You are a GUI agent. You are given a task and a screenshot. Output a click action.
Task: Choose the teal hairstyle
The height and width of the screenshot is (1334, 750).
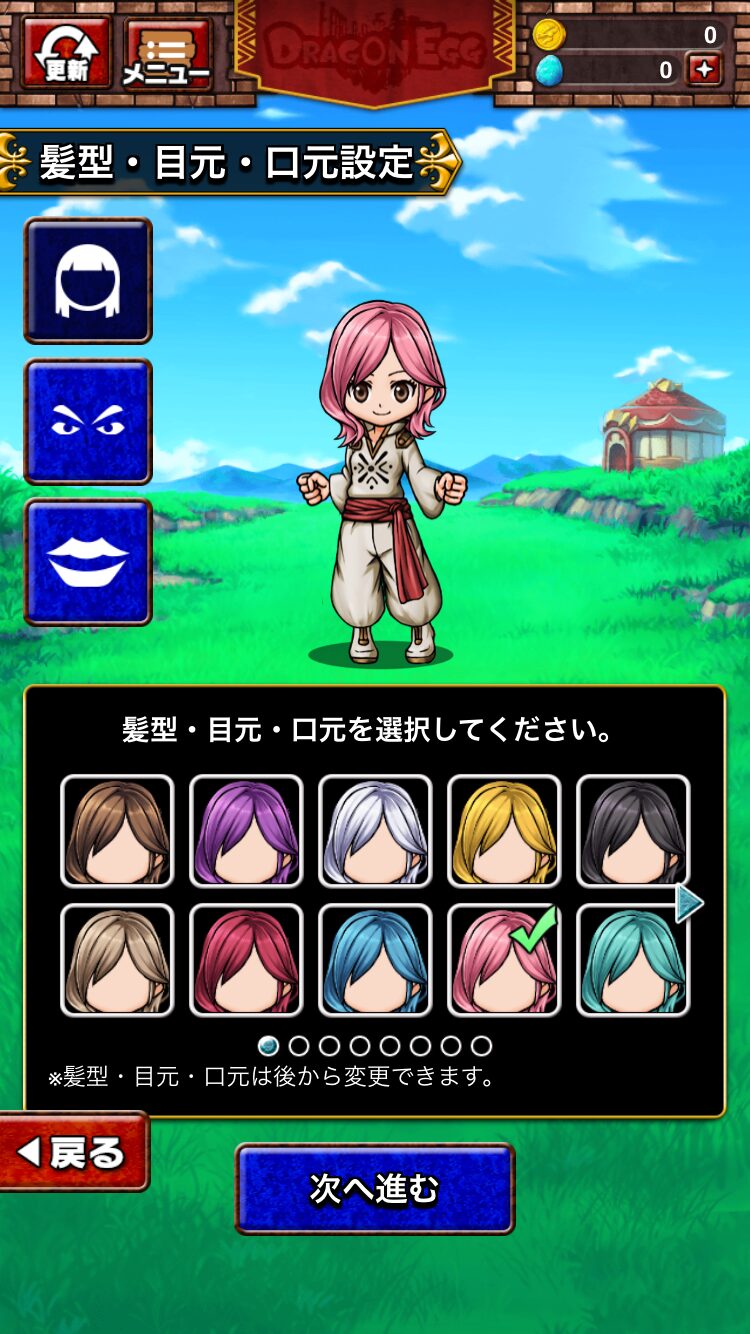633,960
